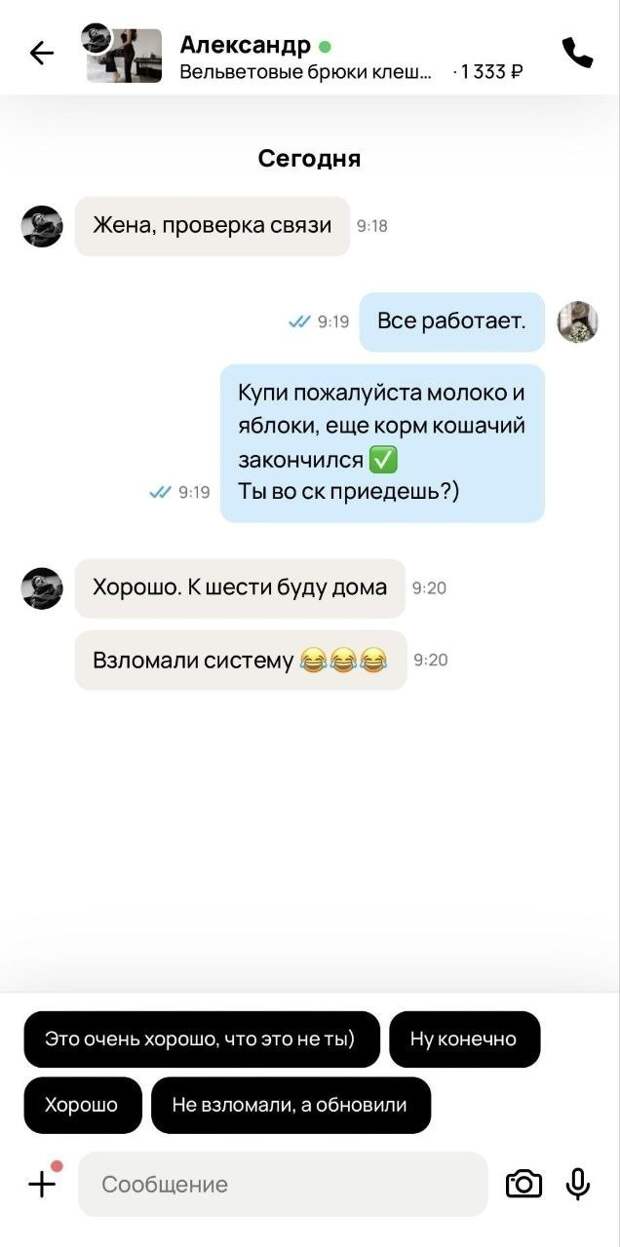Choose the "Ну конечно" quick reply

[463, 1039]
